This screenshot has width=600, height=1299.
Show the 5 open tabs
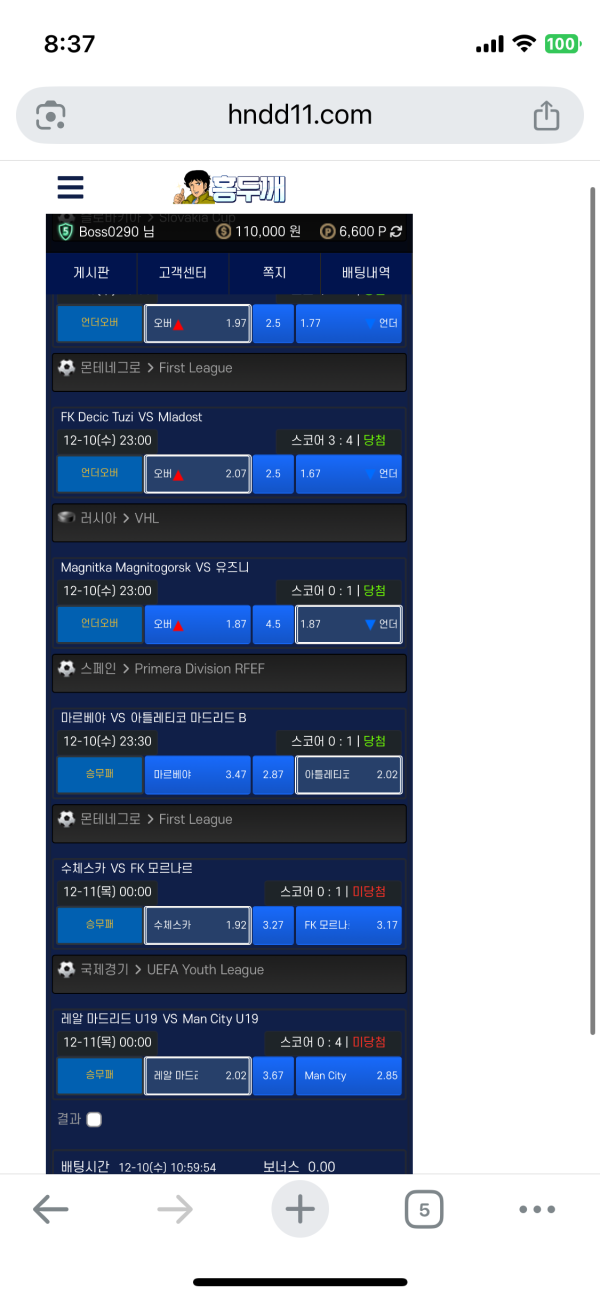[424, 1210]
